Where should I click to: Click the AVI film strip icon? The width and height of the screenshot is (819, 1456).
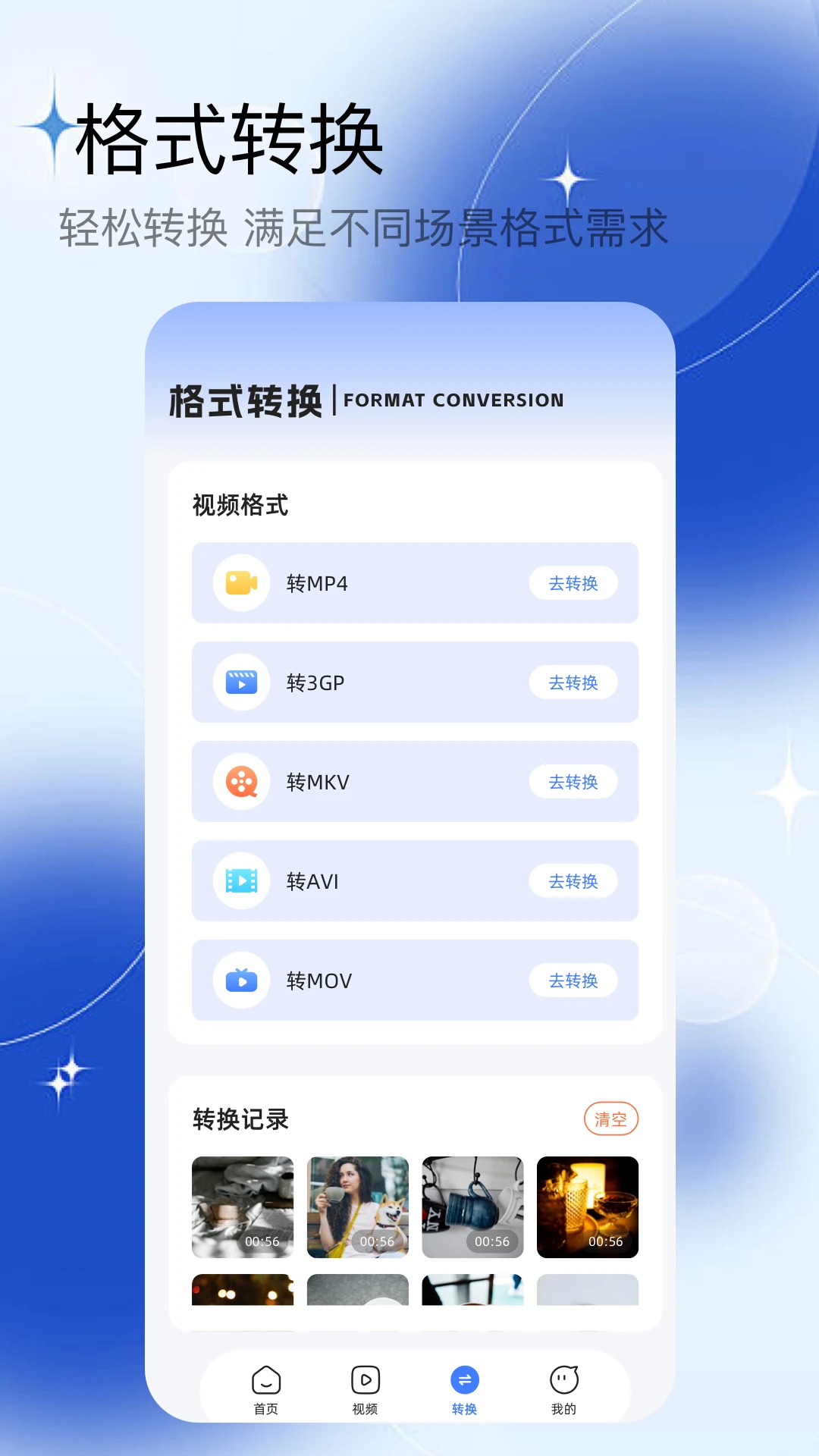pyautogui.click(x=240, y=881)
